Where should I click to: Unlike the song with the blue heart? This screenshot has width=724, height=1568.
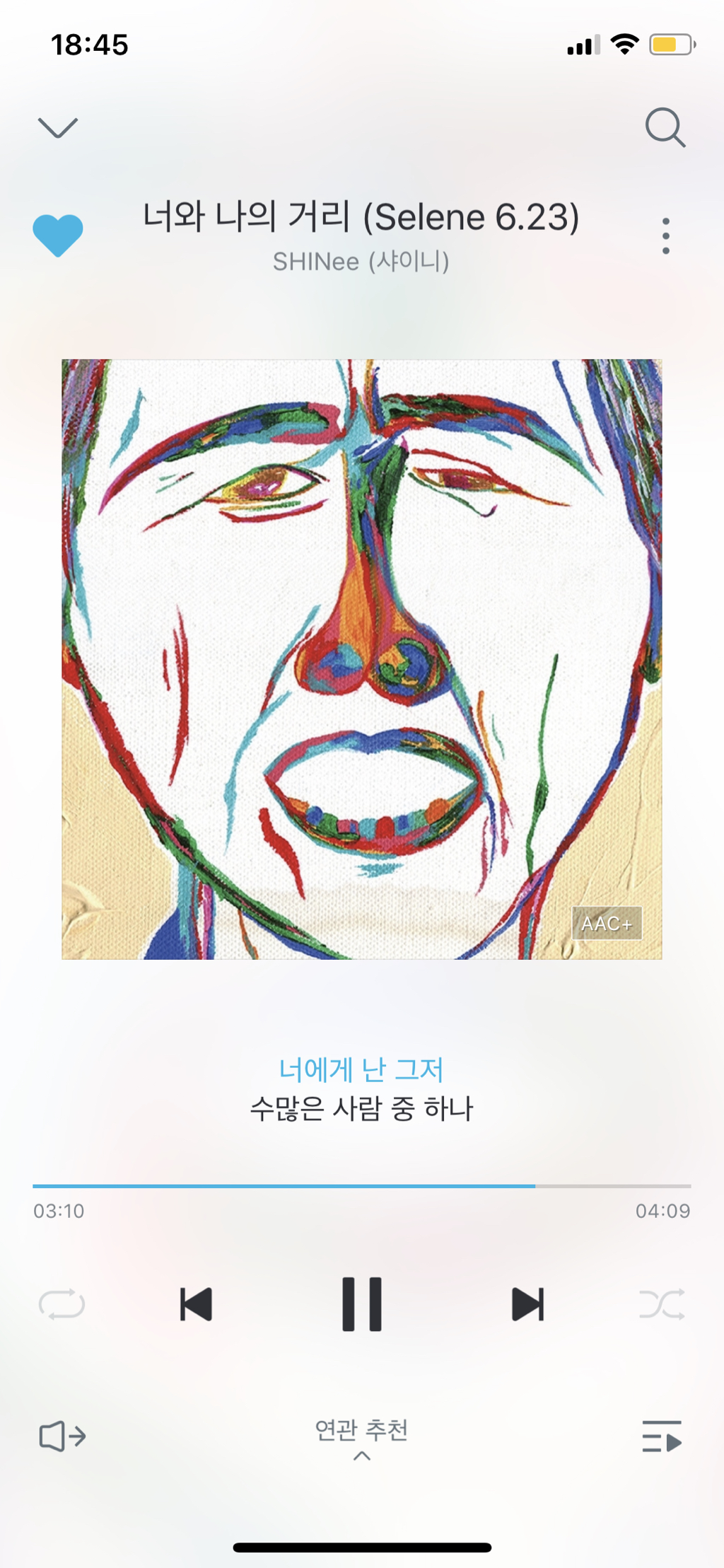tap(58, 235)
